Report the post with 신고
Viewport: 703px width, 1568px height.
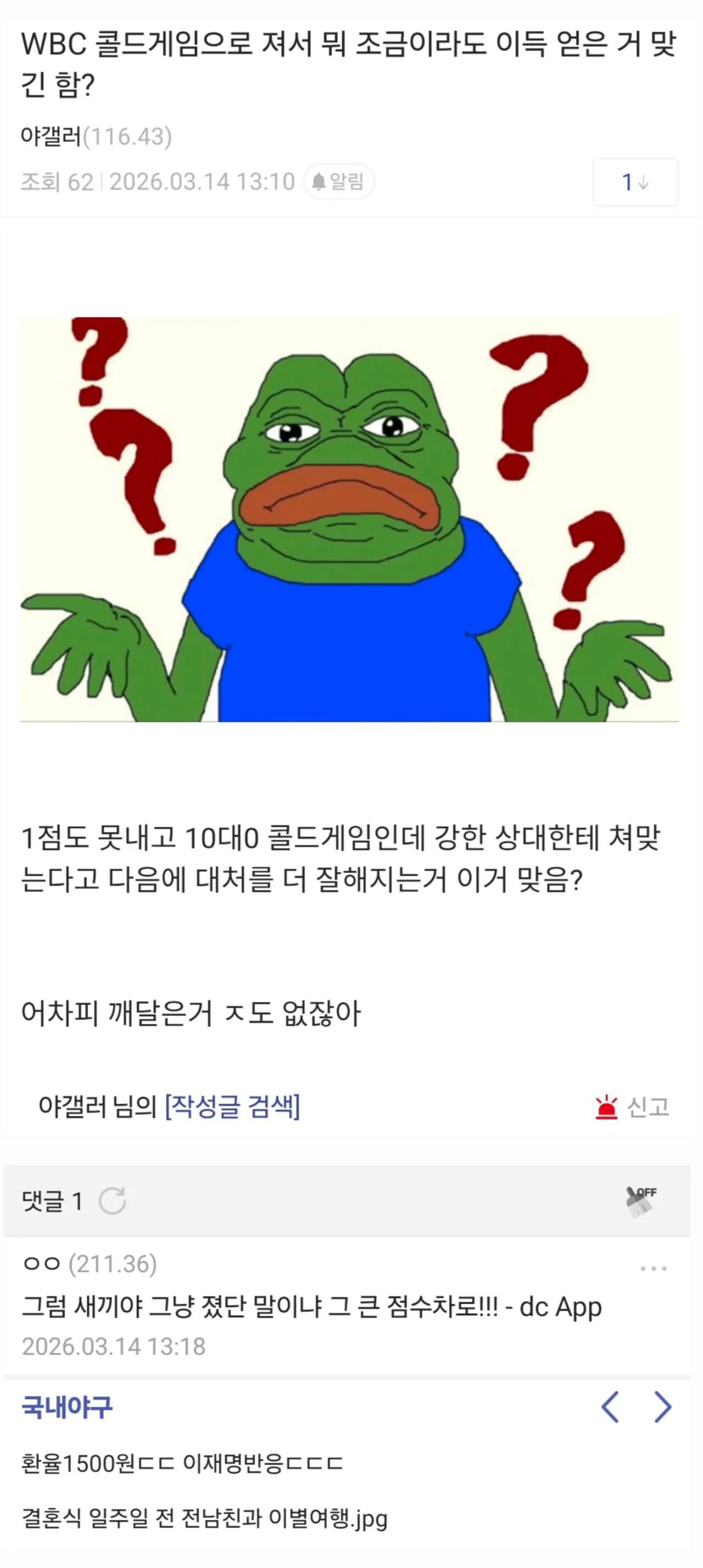[x=632, y=1107]
